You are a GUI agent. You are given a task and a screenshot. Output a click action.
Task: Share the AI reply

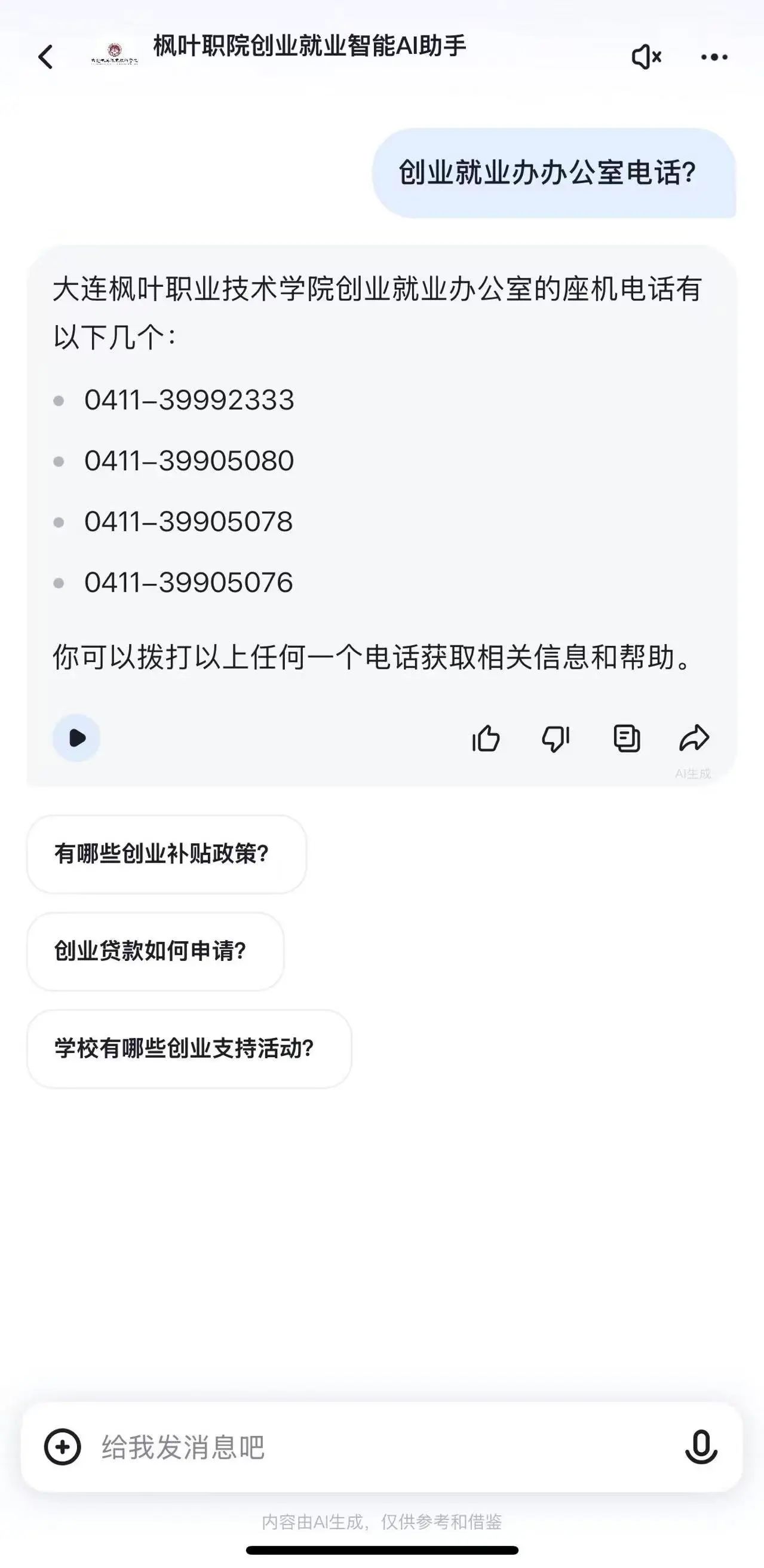(694, 739)
